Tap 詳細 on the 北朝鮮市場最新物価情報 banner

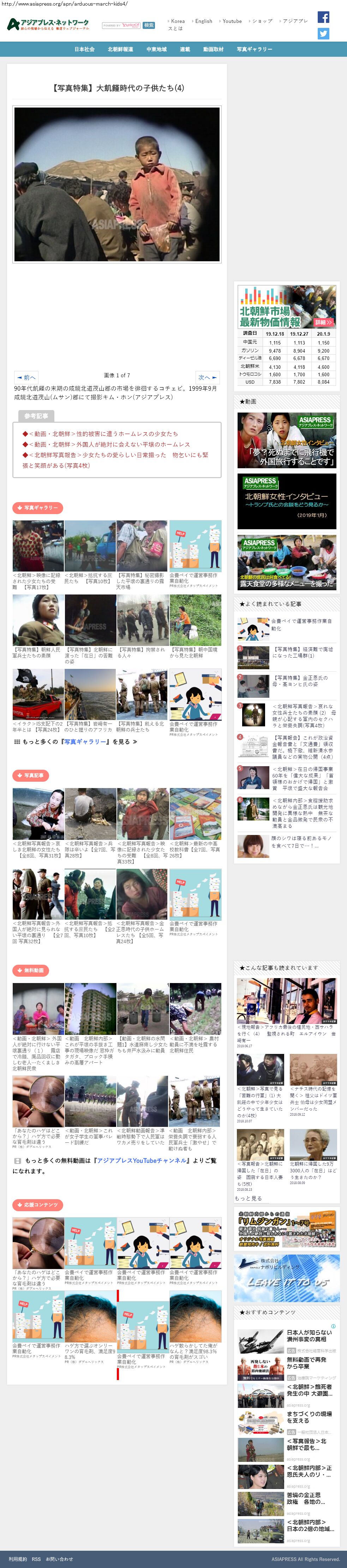[323, 322]
